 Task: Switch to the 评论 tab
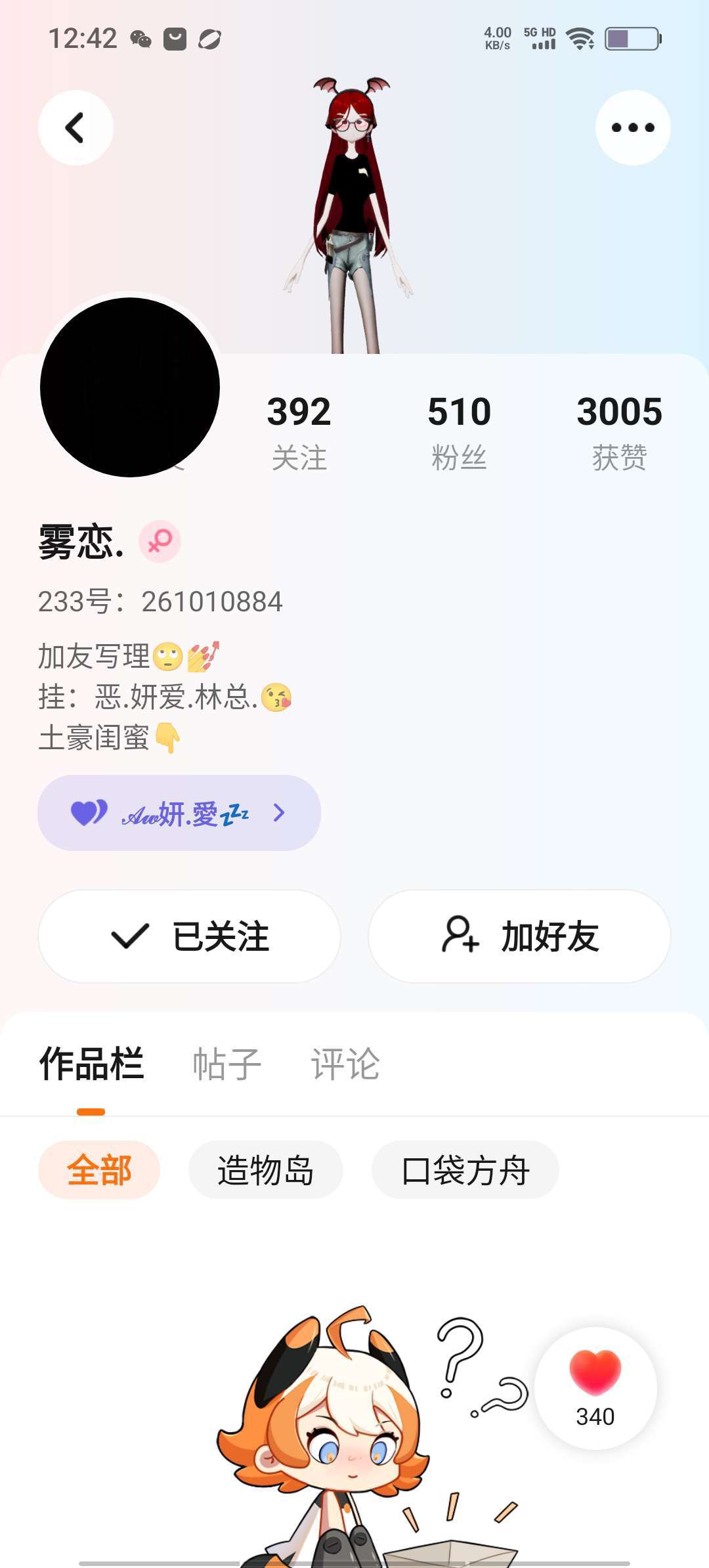click(x=345, y=1064)
